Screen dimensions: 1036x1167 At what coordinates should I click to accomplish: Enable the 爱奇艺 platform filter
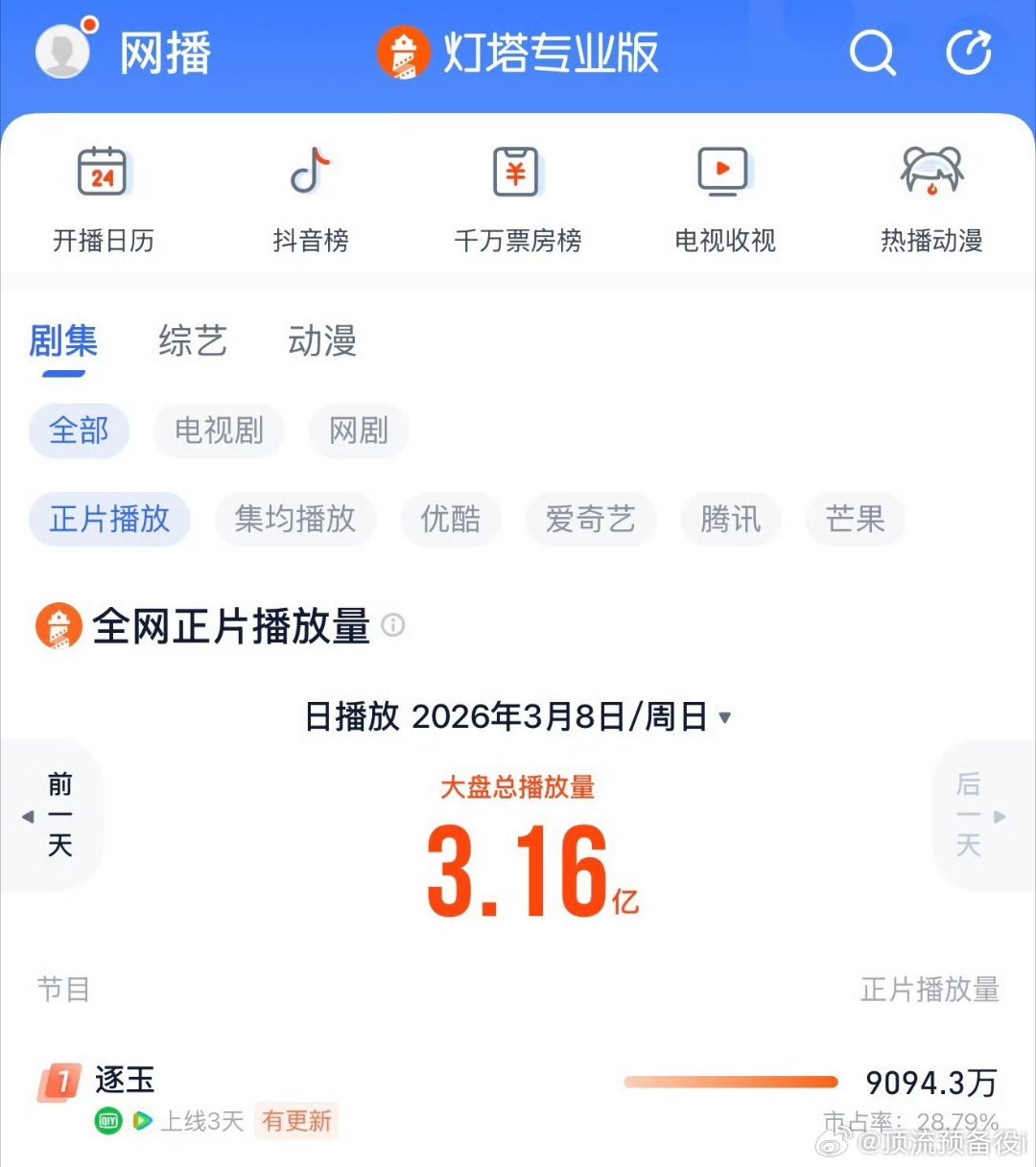[590, 519]
